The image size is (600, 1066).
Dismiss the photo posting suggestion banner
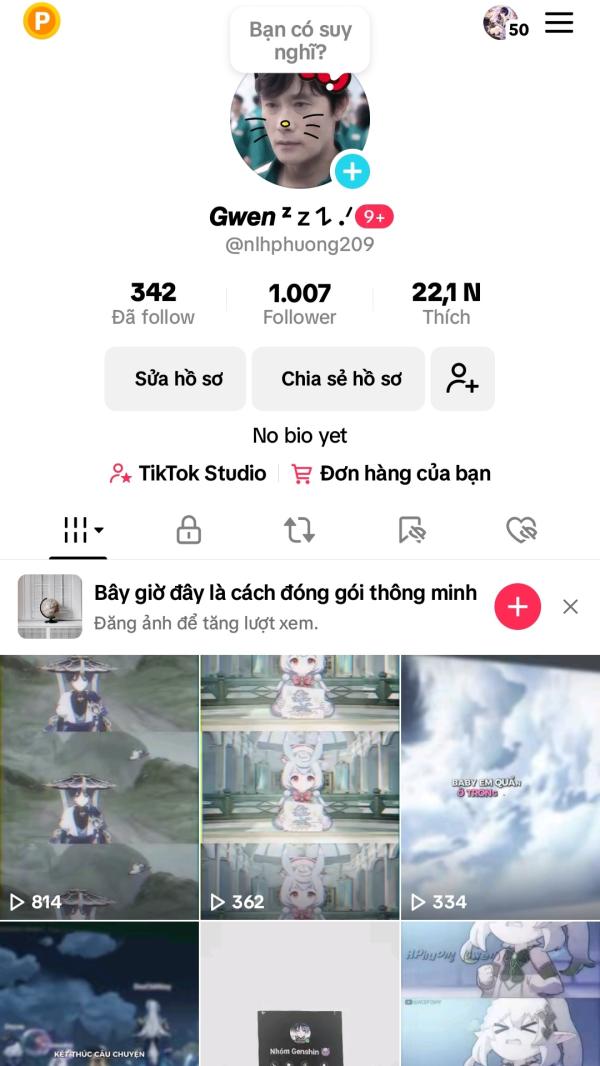(570, 606)
